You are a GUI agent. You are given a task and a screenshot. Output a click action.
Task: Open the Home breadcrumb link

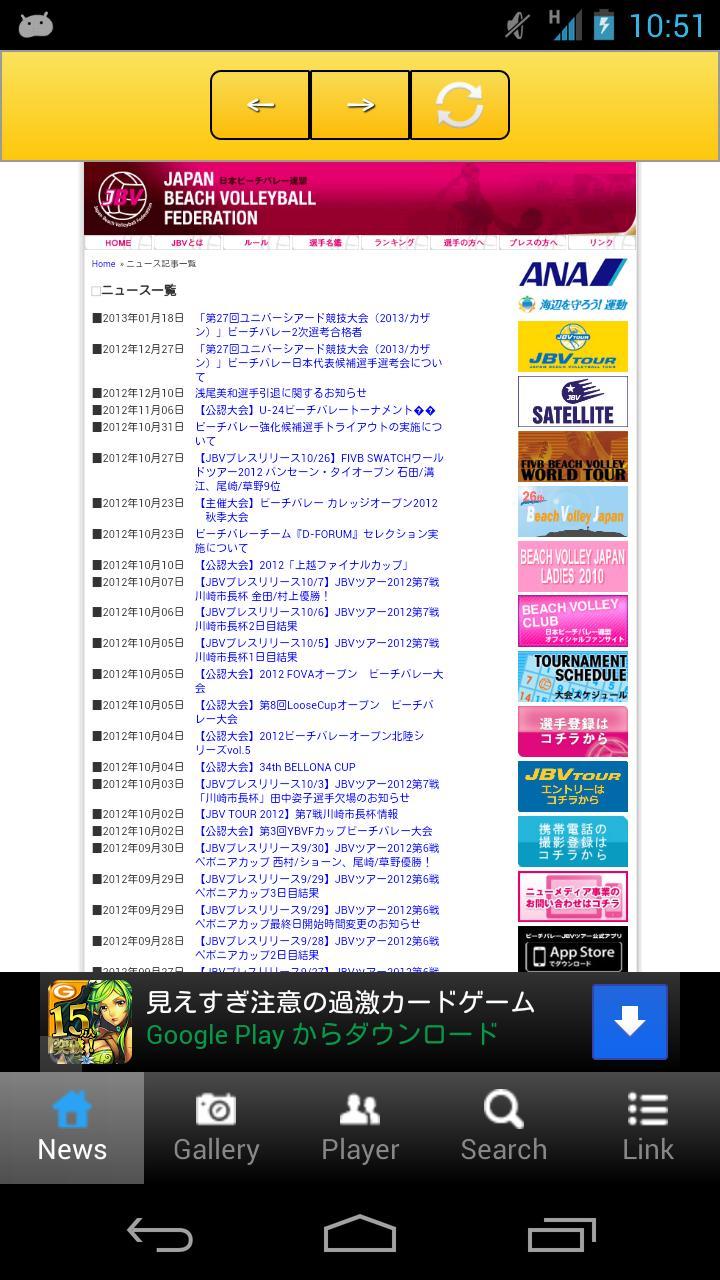[x=103, y=264]
